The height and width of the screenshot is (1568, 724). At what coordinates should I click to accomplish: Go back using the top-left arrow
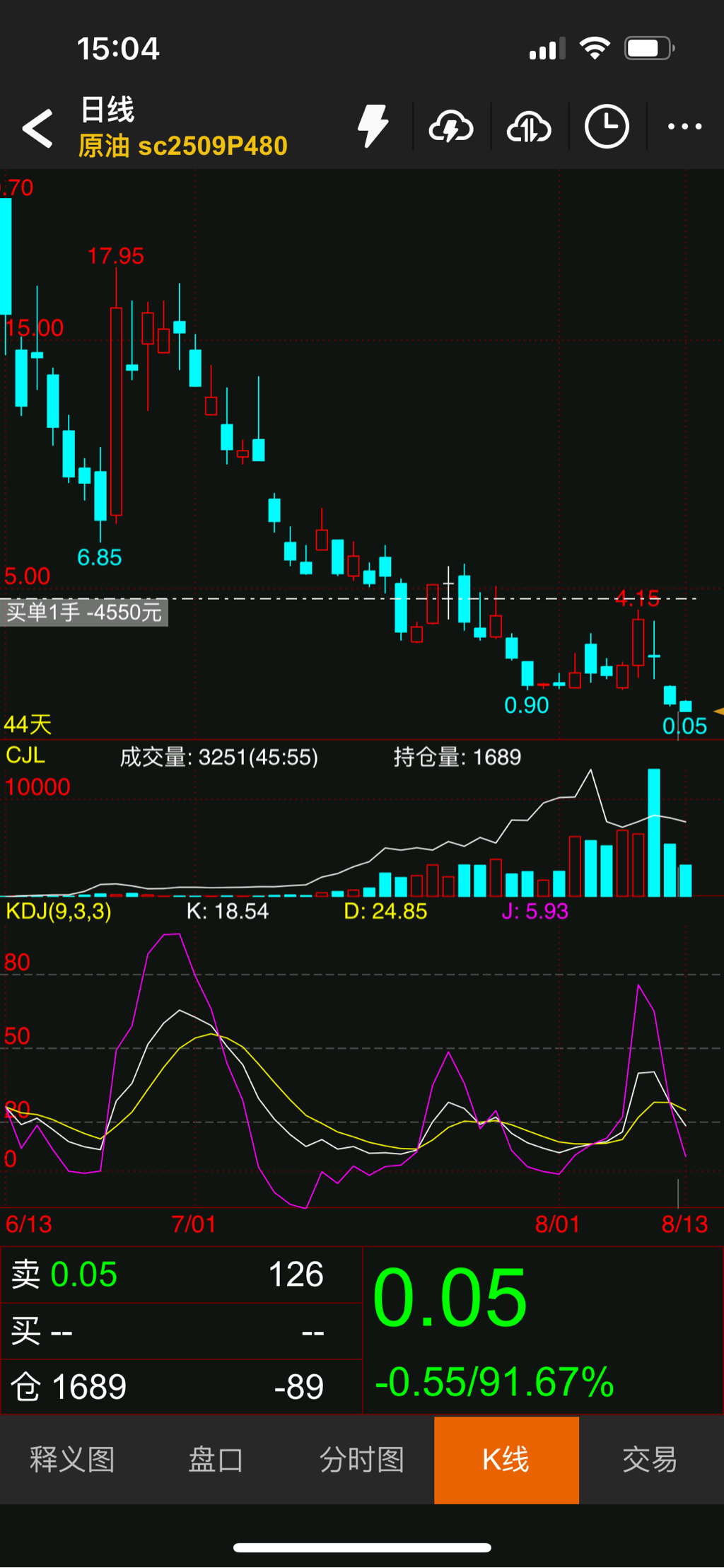[38, 128]
